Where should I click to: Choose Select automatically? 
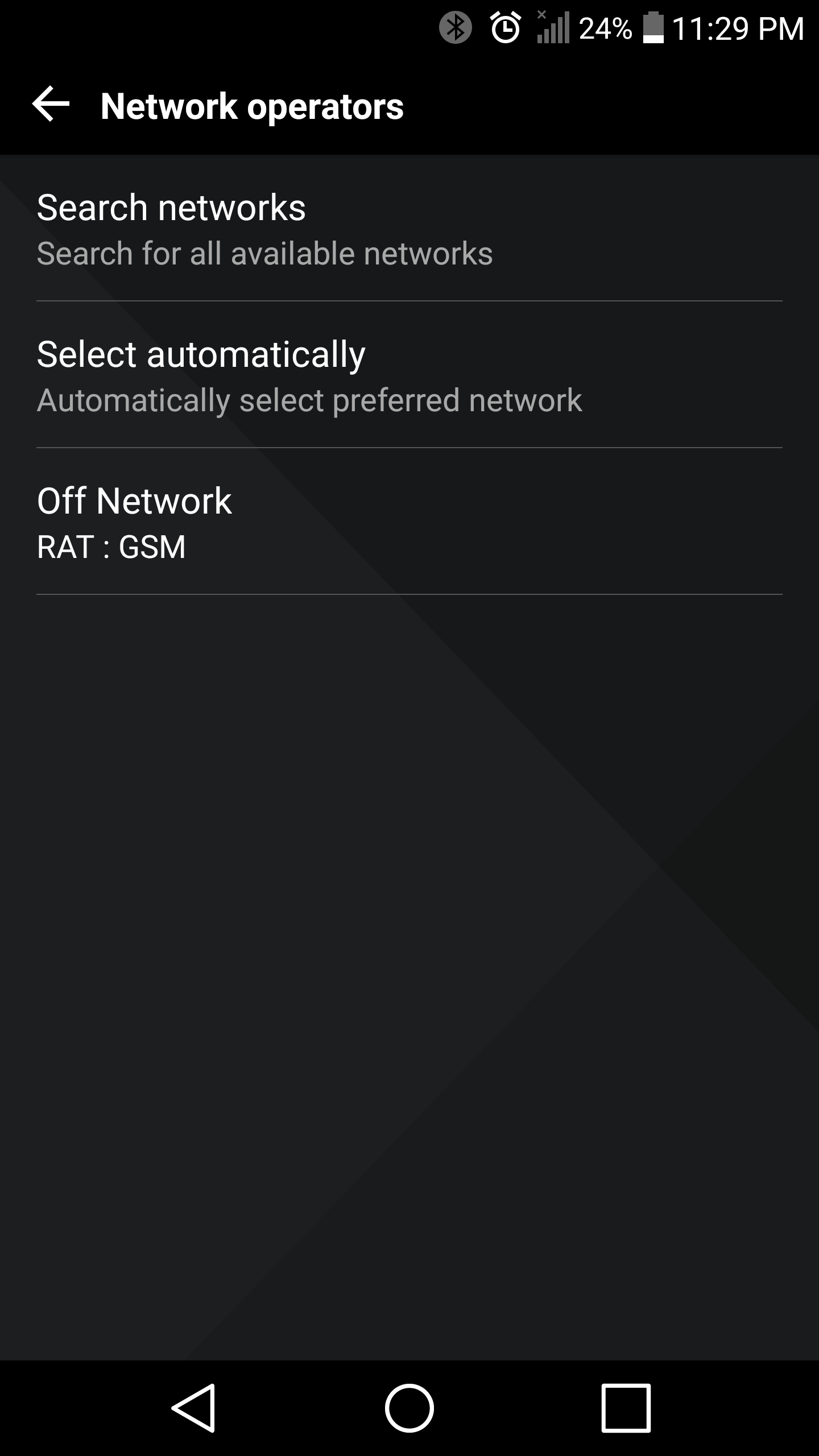409,375
